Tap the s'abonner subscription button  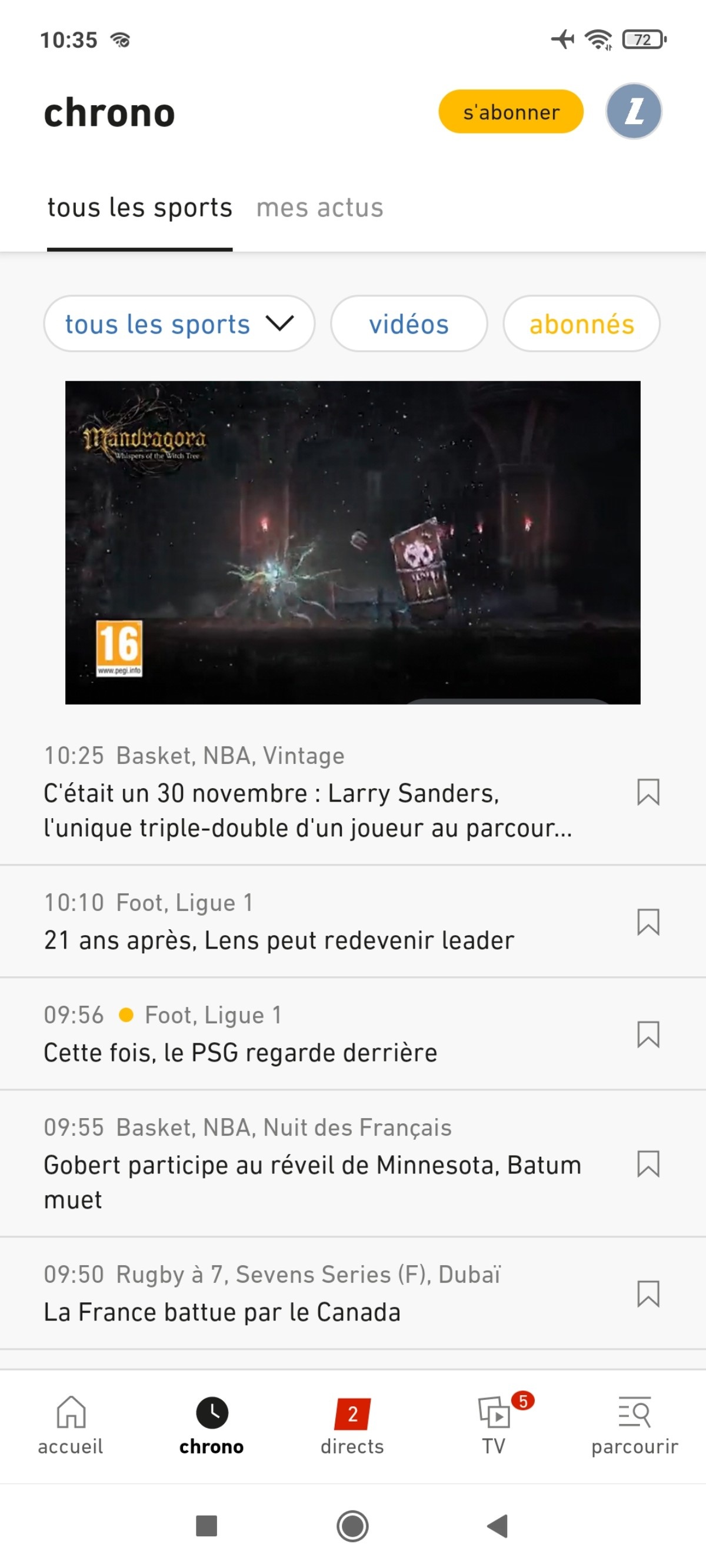(511, 111)
